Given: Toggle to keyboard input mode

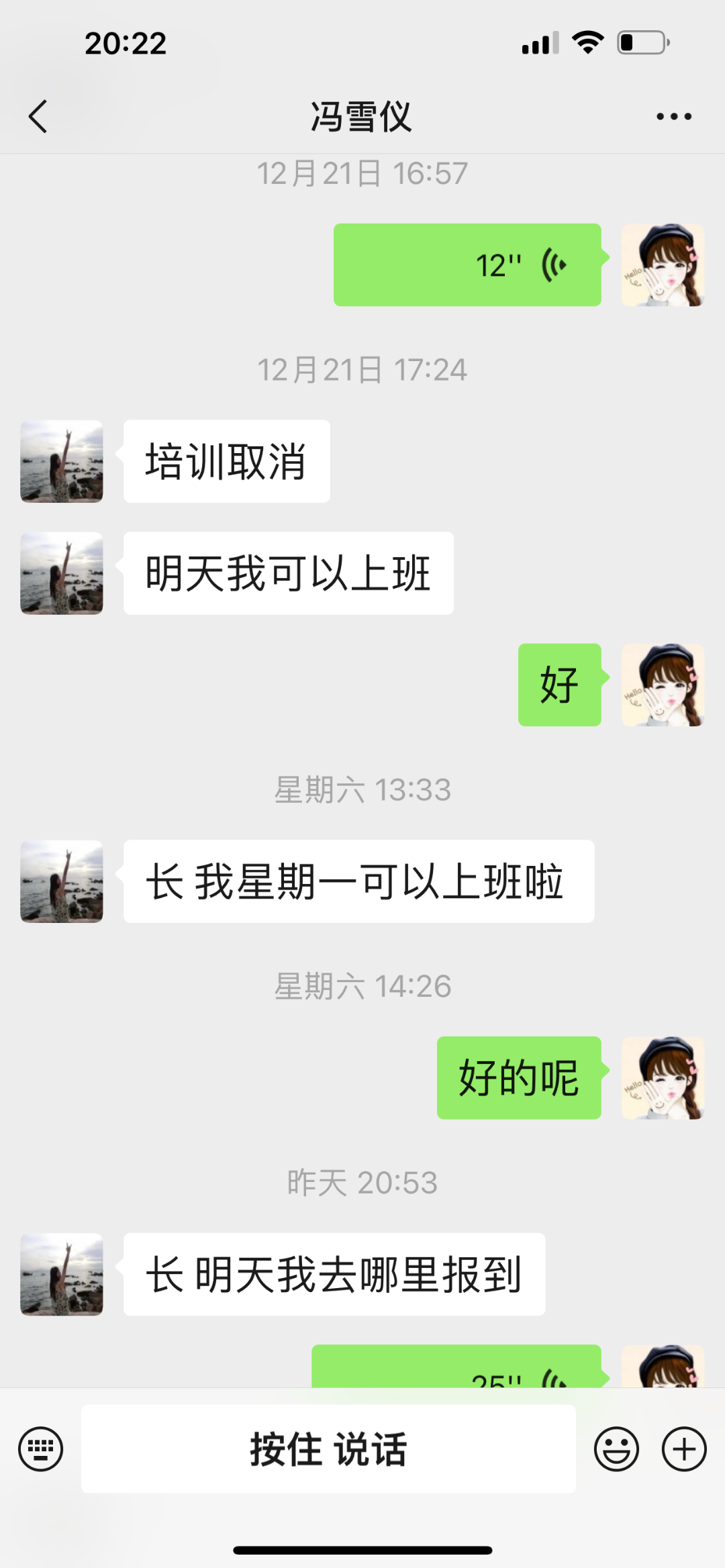Looking at the screenshot, I should click(x=42, y=1450).
